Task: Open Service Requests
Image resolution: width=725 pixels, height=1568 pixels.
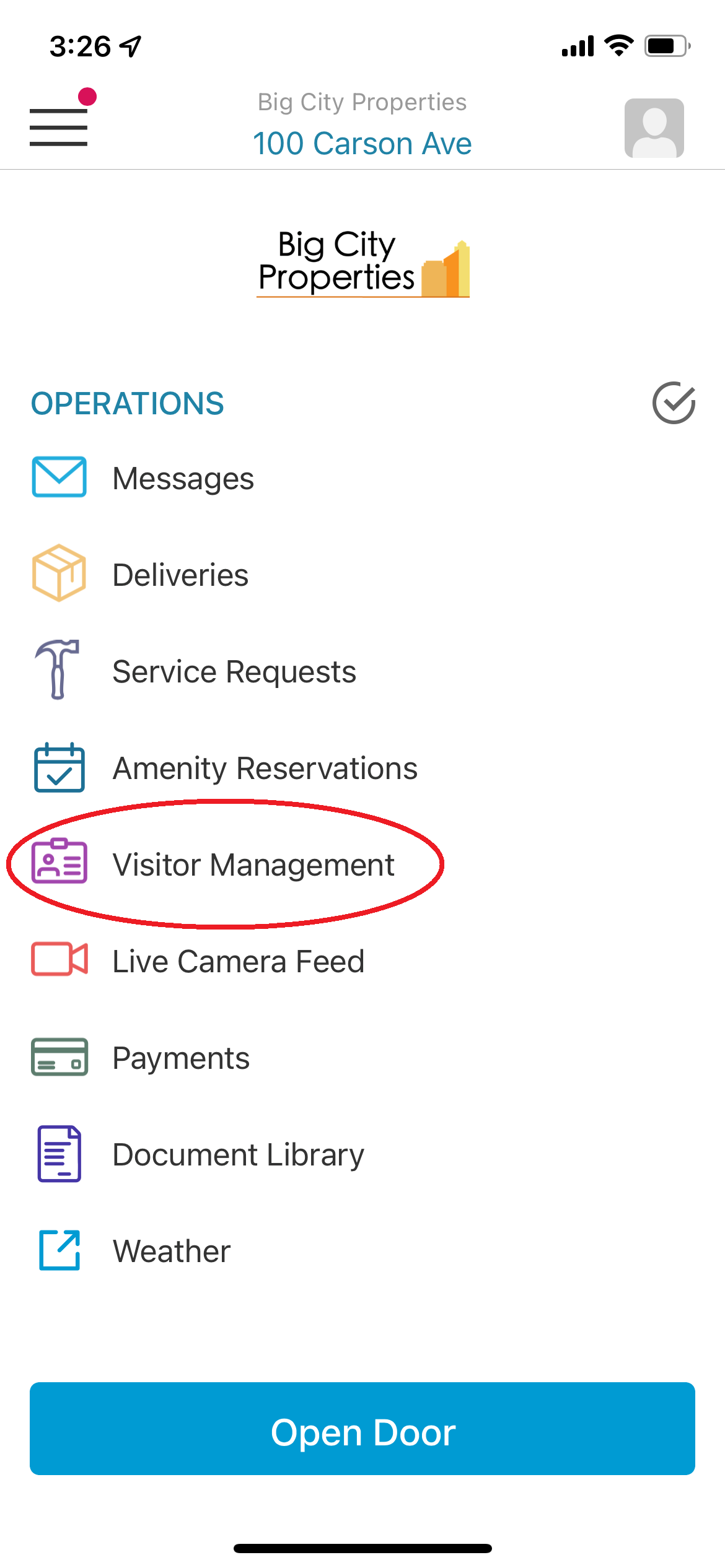Action: [x=234, y=672]
